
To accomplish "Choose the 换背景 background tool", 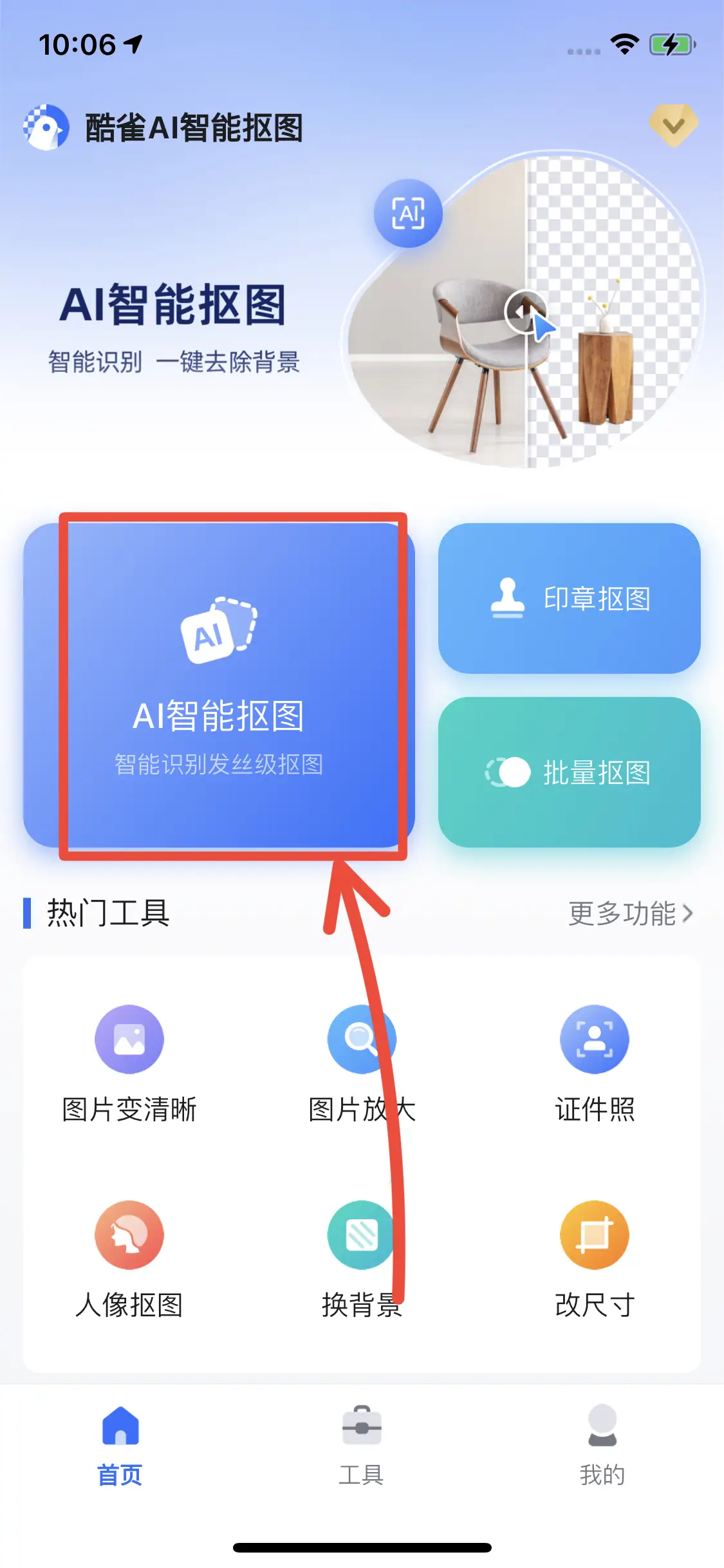I will point(362,1259).
